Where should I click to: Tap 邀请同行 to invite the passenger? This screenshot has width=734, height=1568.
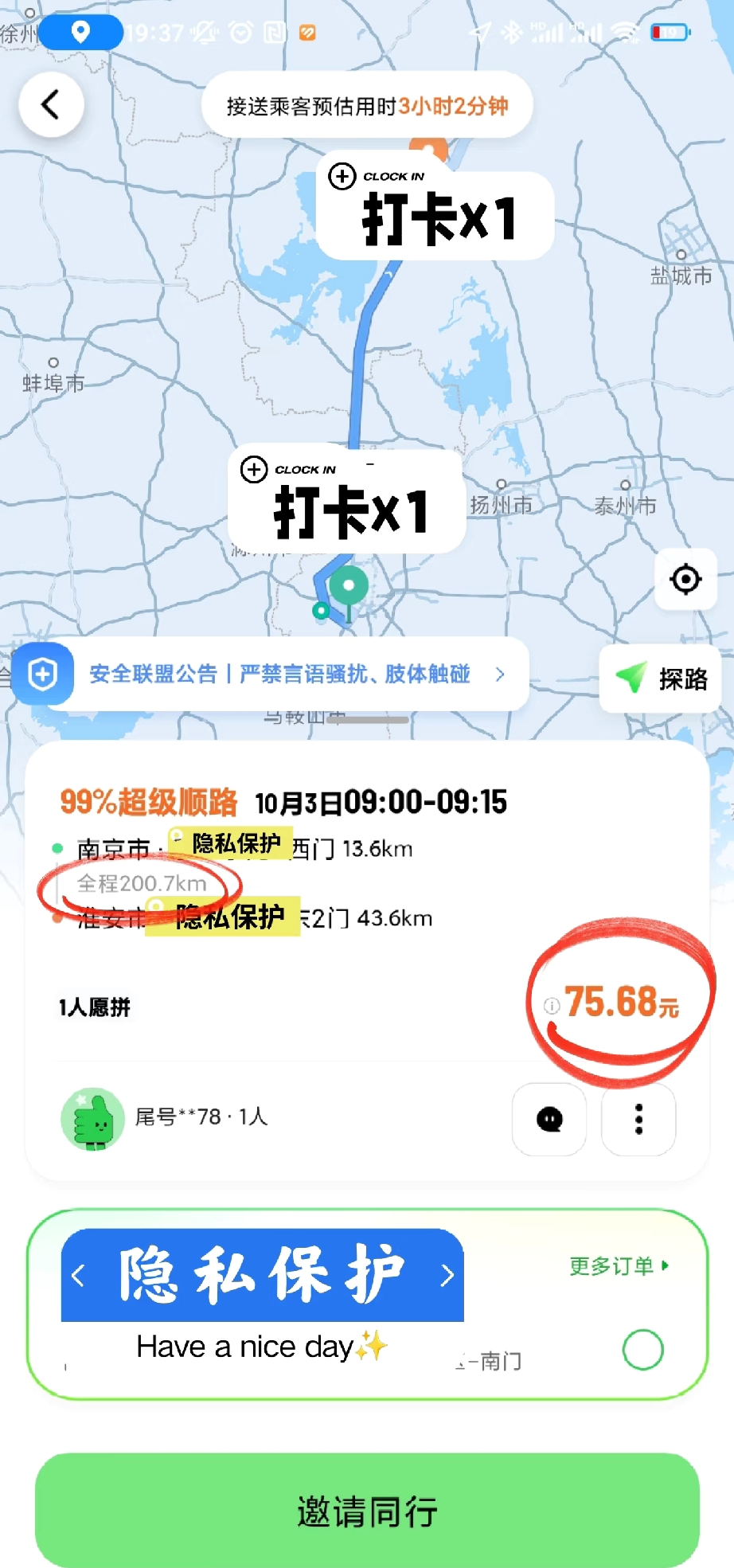pyautogui.click(x=367, y=1511)
